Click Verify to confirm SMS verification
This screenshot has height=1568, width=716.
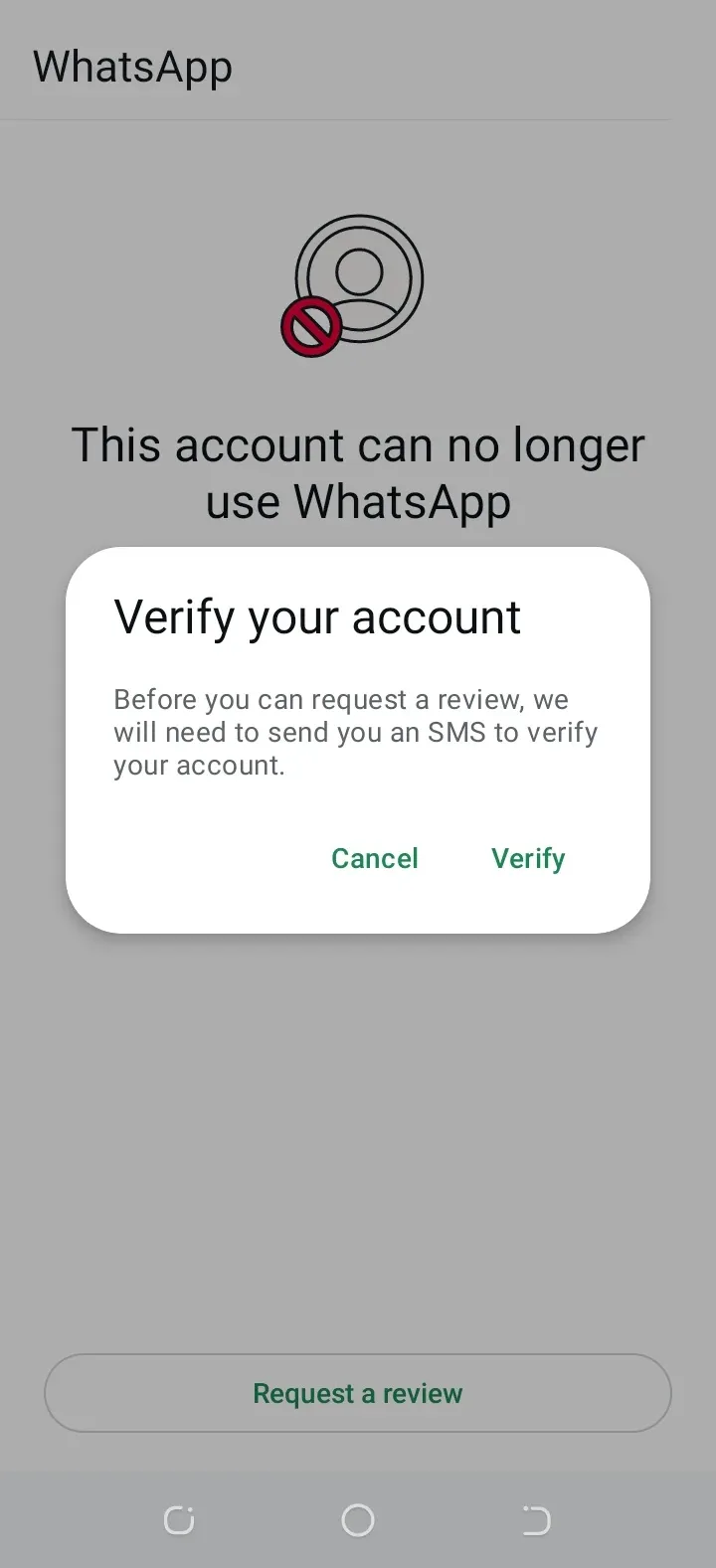click(x=528, y=858)
